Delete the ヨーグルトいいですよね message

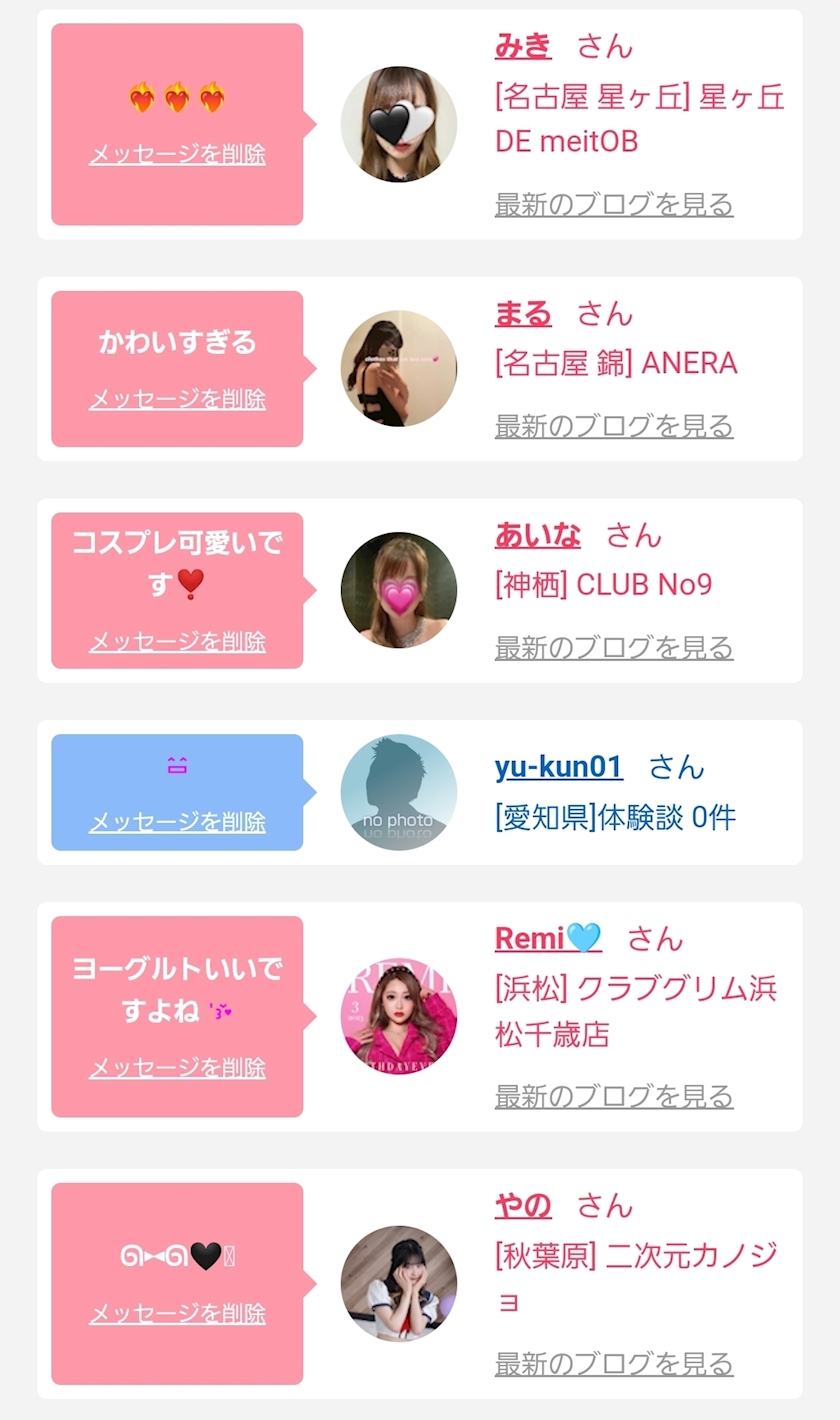pyautogui.click(x=177, y=1068)
